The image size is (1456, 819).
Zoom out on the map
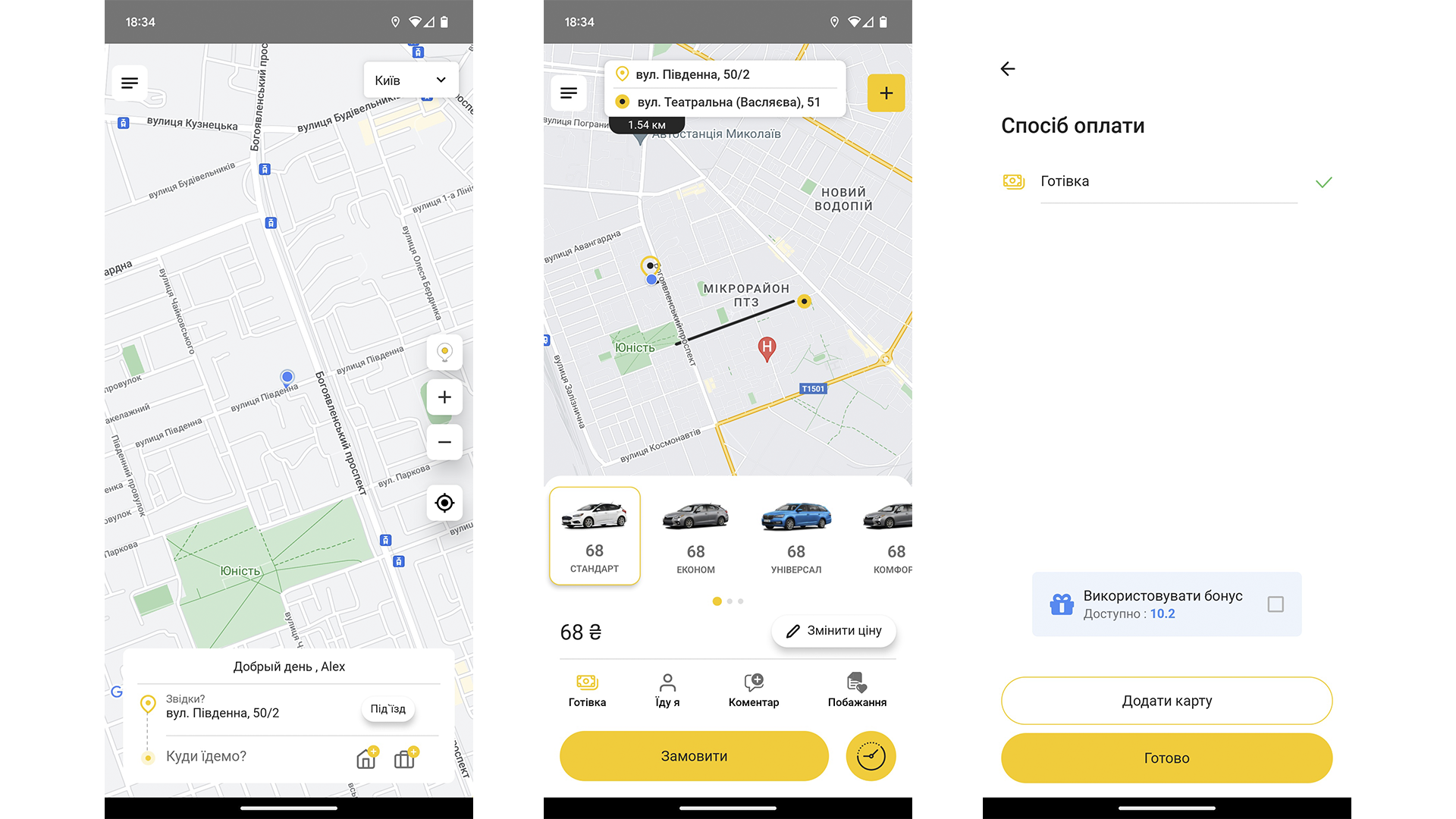[444, 442]
